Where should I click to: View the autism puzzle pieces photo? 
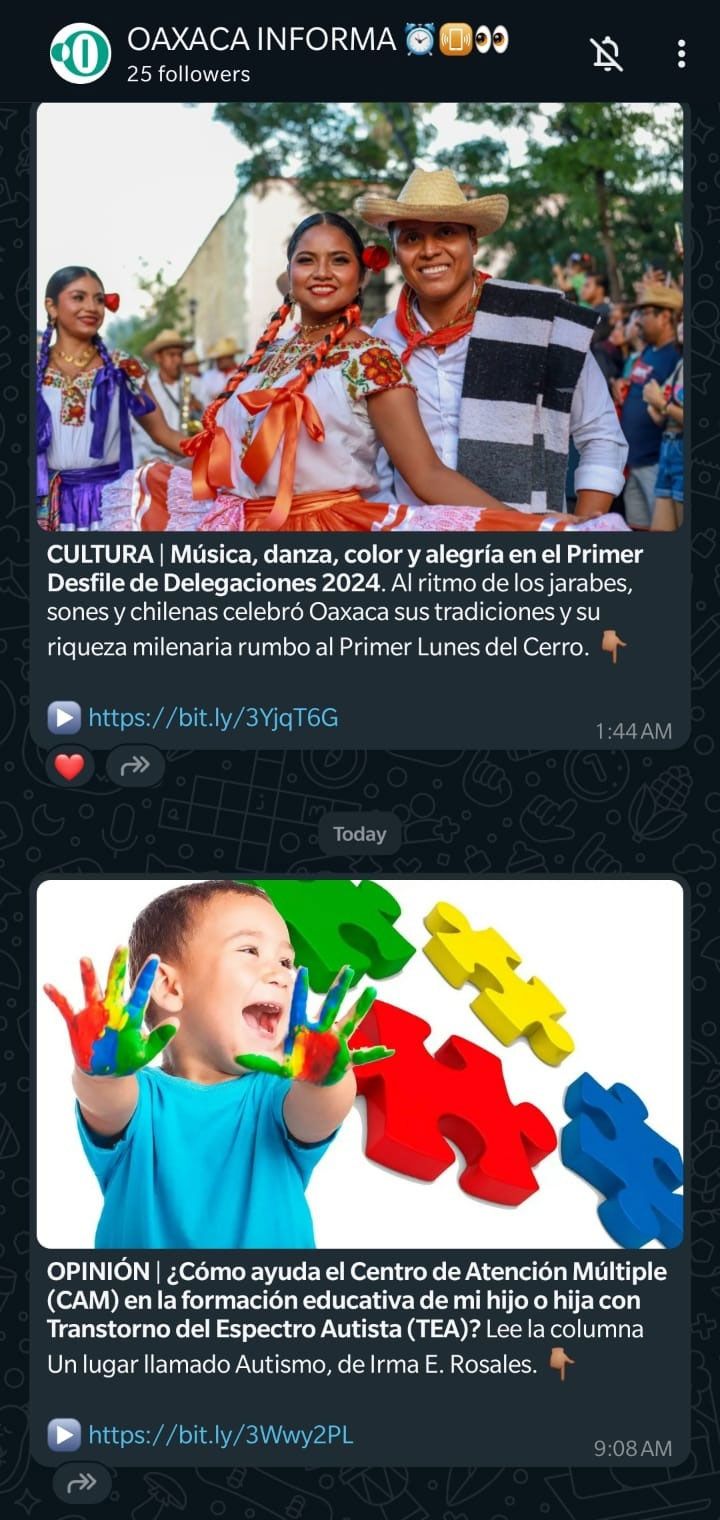pos(360,1064)
